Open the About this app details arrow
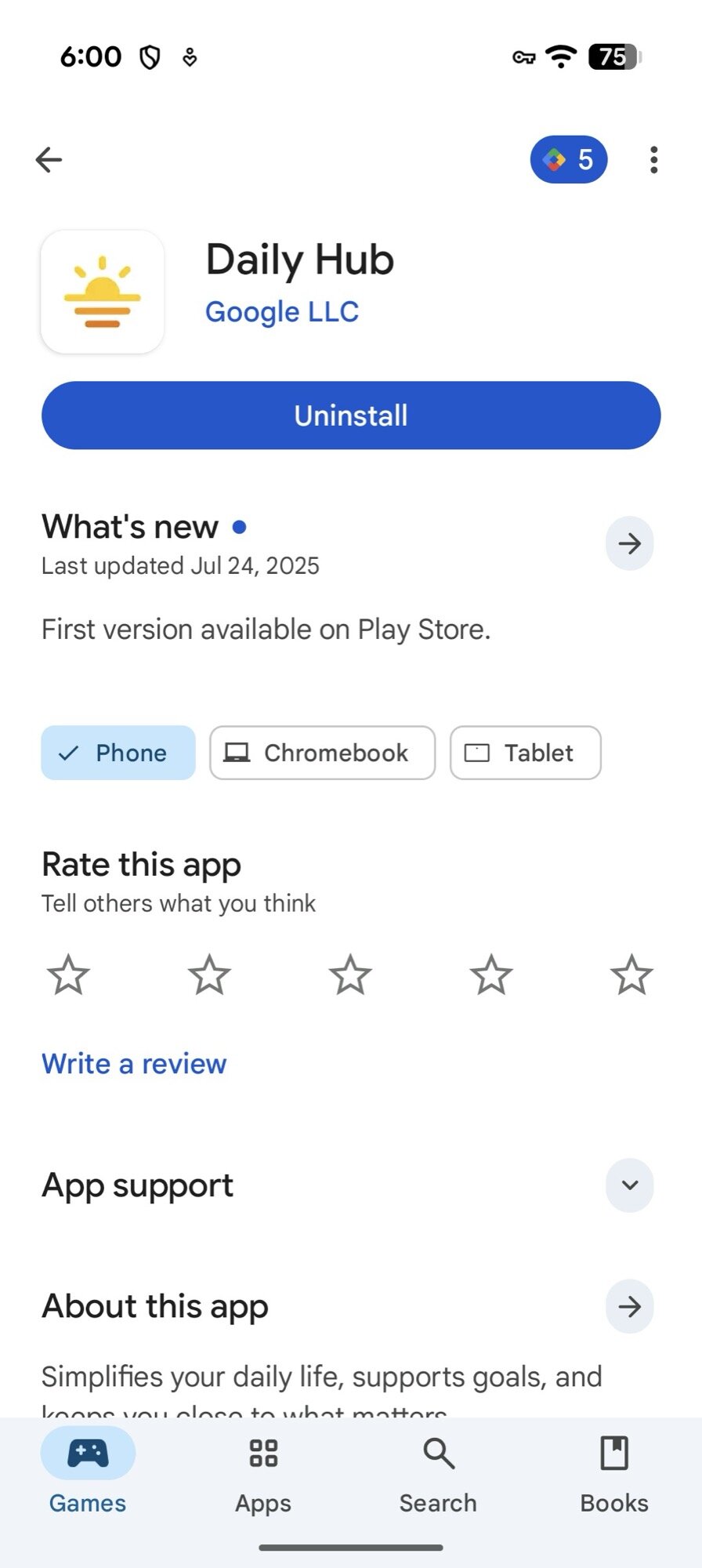 click(629, 1306)
